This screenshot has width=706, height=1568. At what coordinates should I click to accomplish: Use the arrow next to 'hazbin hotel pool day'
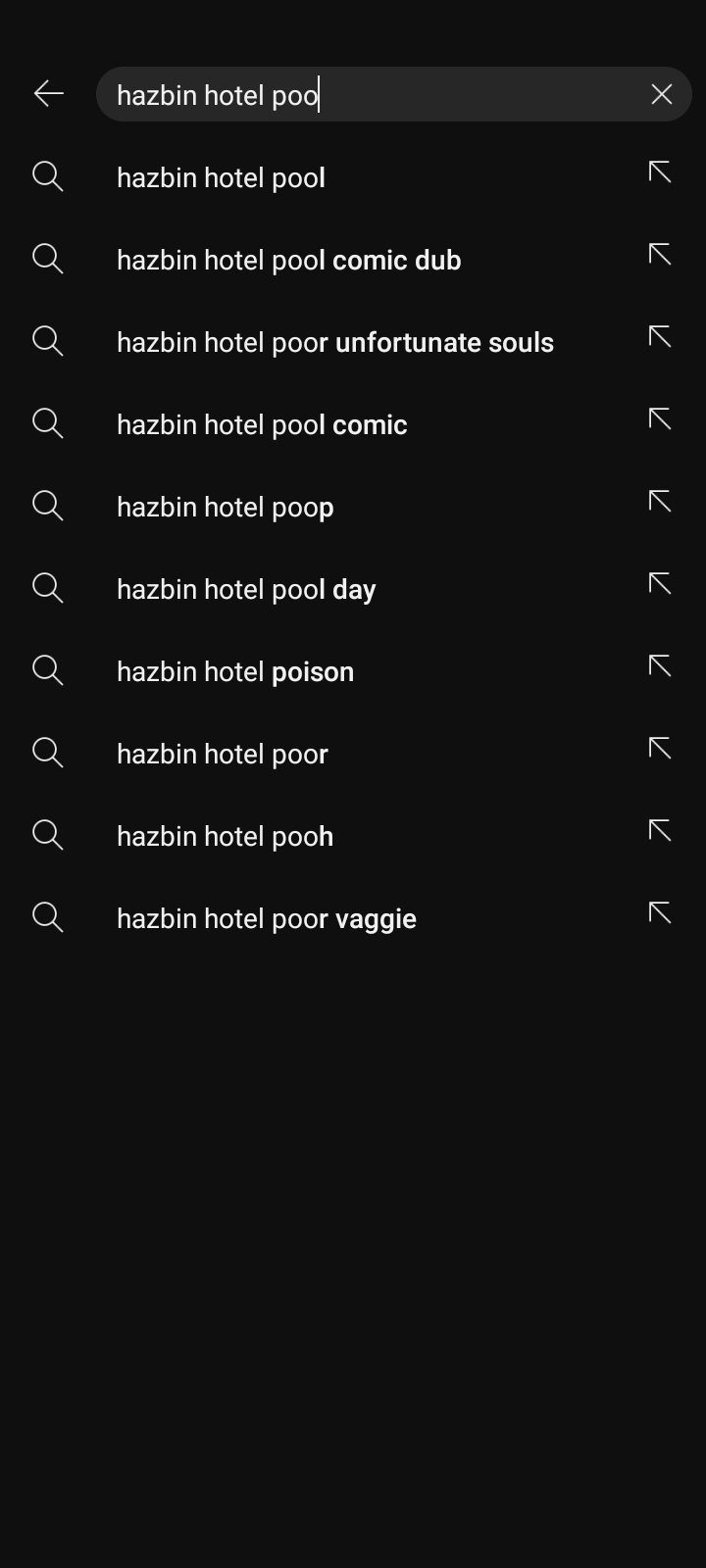click(x=660, y=585)
